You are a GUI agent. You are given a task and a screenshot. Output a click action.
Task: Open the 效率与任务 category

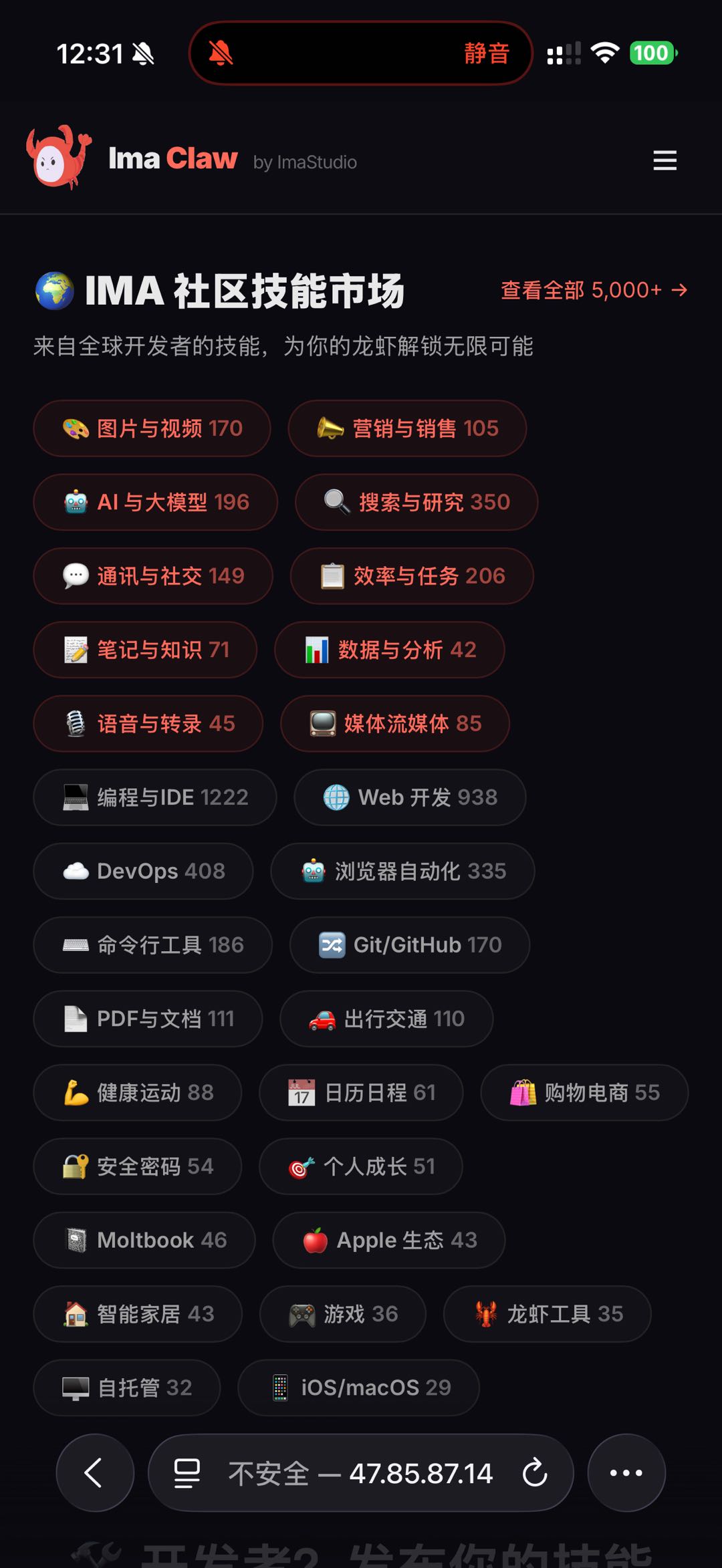pos(412,576)
